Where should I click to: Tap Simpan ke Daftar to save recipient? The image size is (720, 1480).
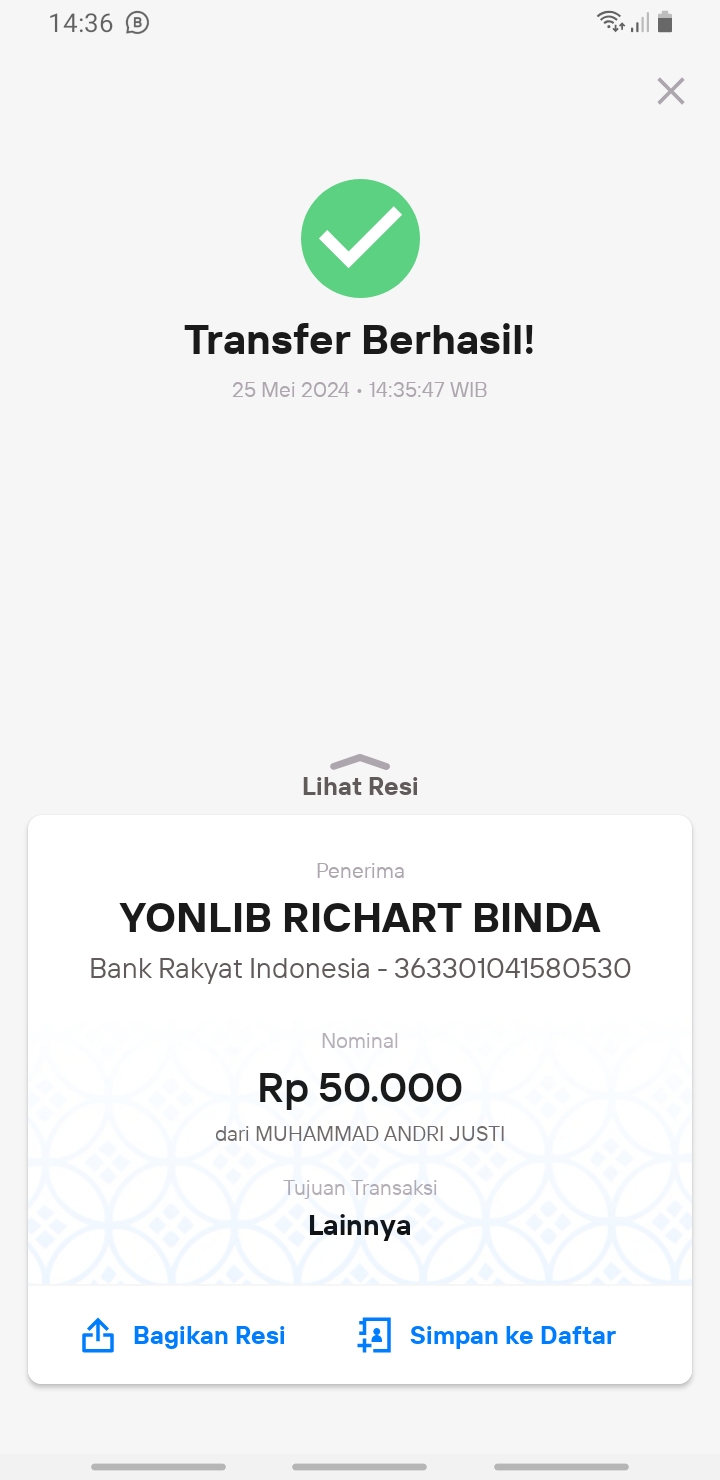point(486,1336)
